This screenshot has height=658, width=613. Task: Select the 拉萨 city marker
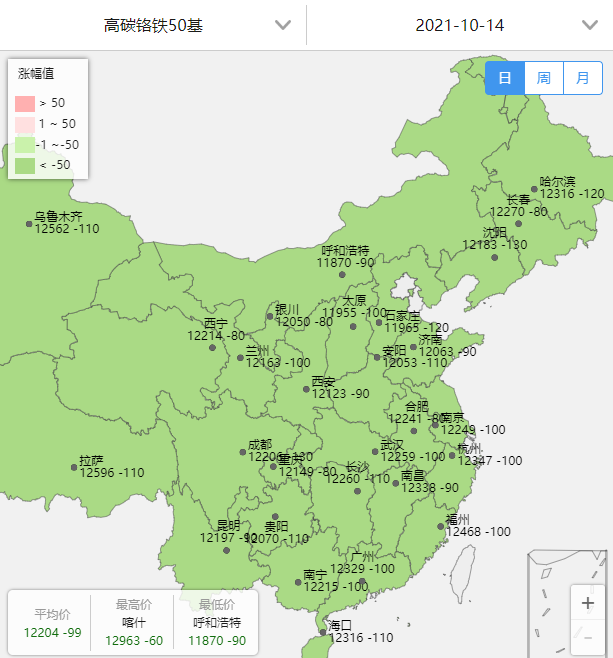(x=73, y=467)
